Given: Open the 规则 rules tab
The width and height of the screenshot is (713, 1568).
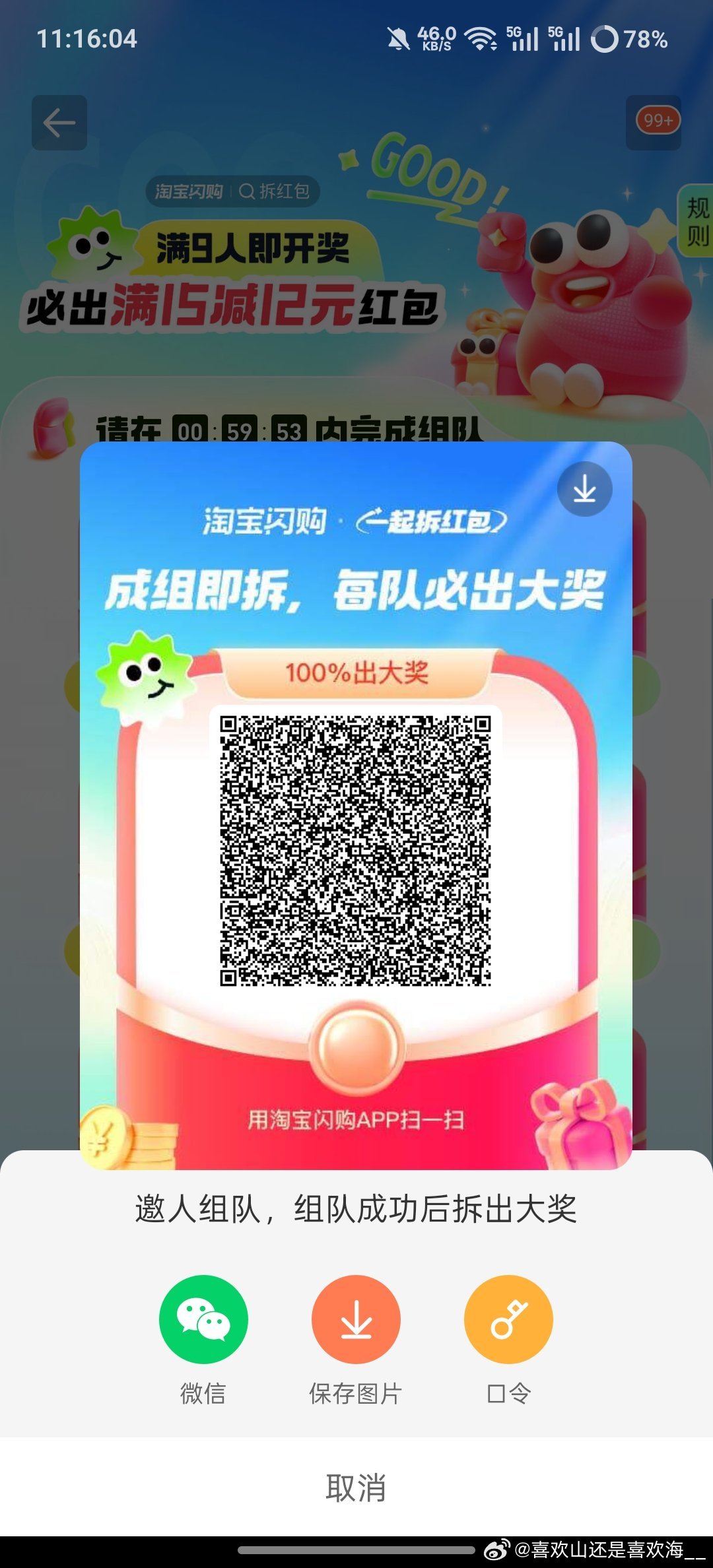Looking at the screenshot, I should point(697,221).
